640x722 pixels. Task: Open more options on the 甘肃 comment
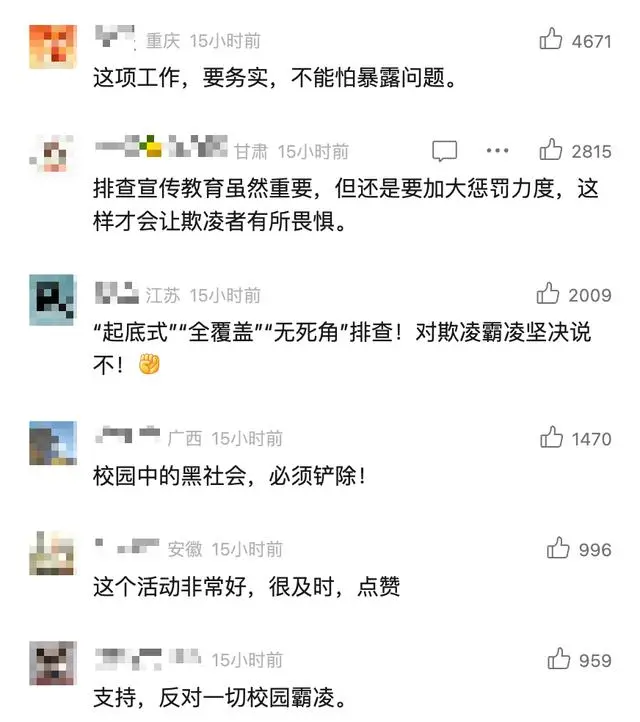(497, 151)
